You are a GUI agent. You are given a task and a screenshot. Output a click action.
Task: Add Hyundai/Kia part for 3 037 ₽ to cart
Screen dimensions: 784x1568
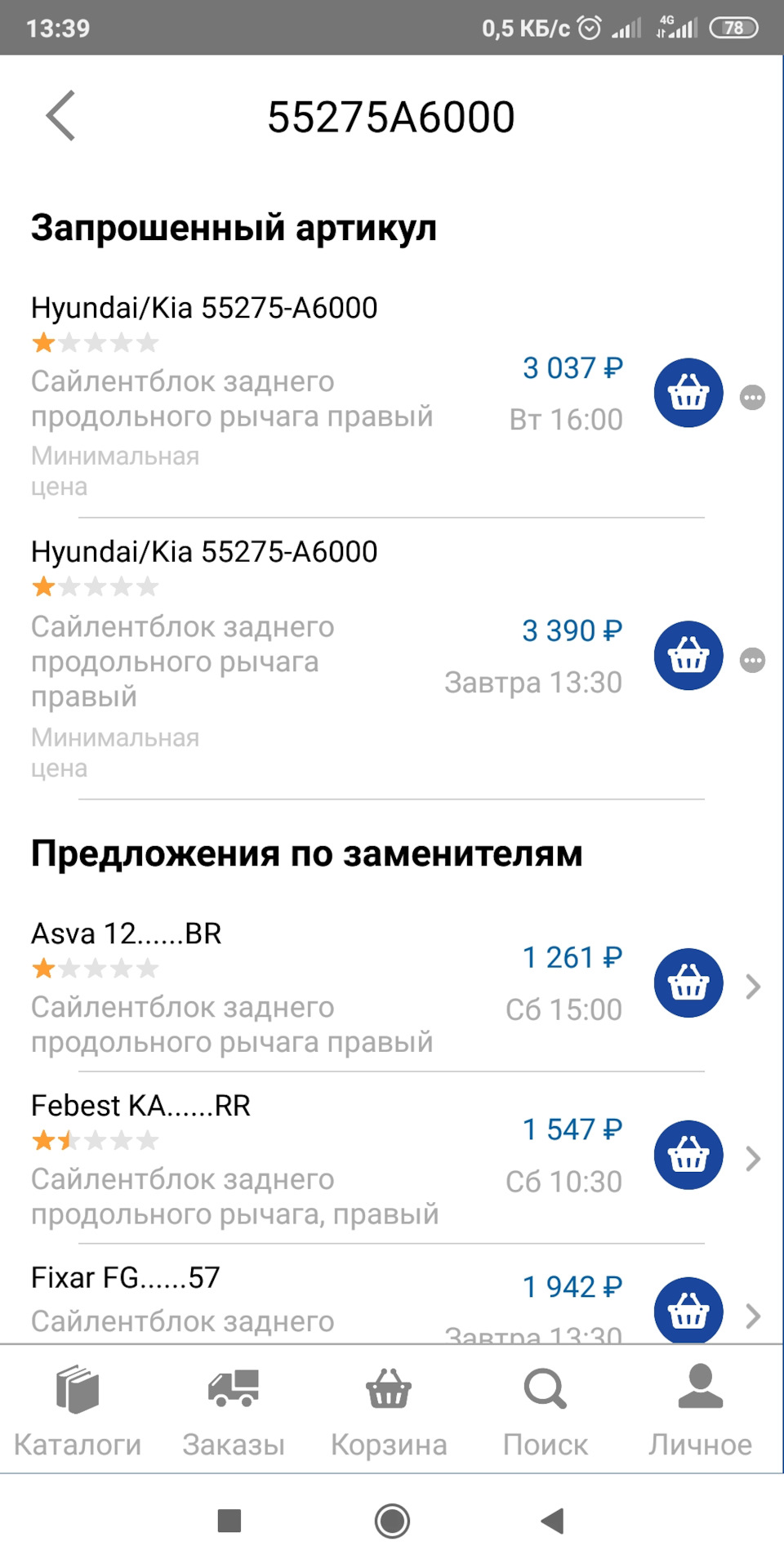pyautogui.click(x=688, y=393)
